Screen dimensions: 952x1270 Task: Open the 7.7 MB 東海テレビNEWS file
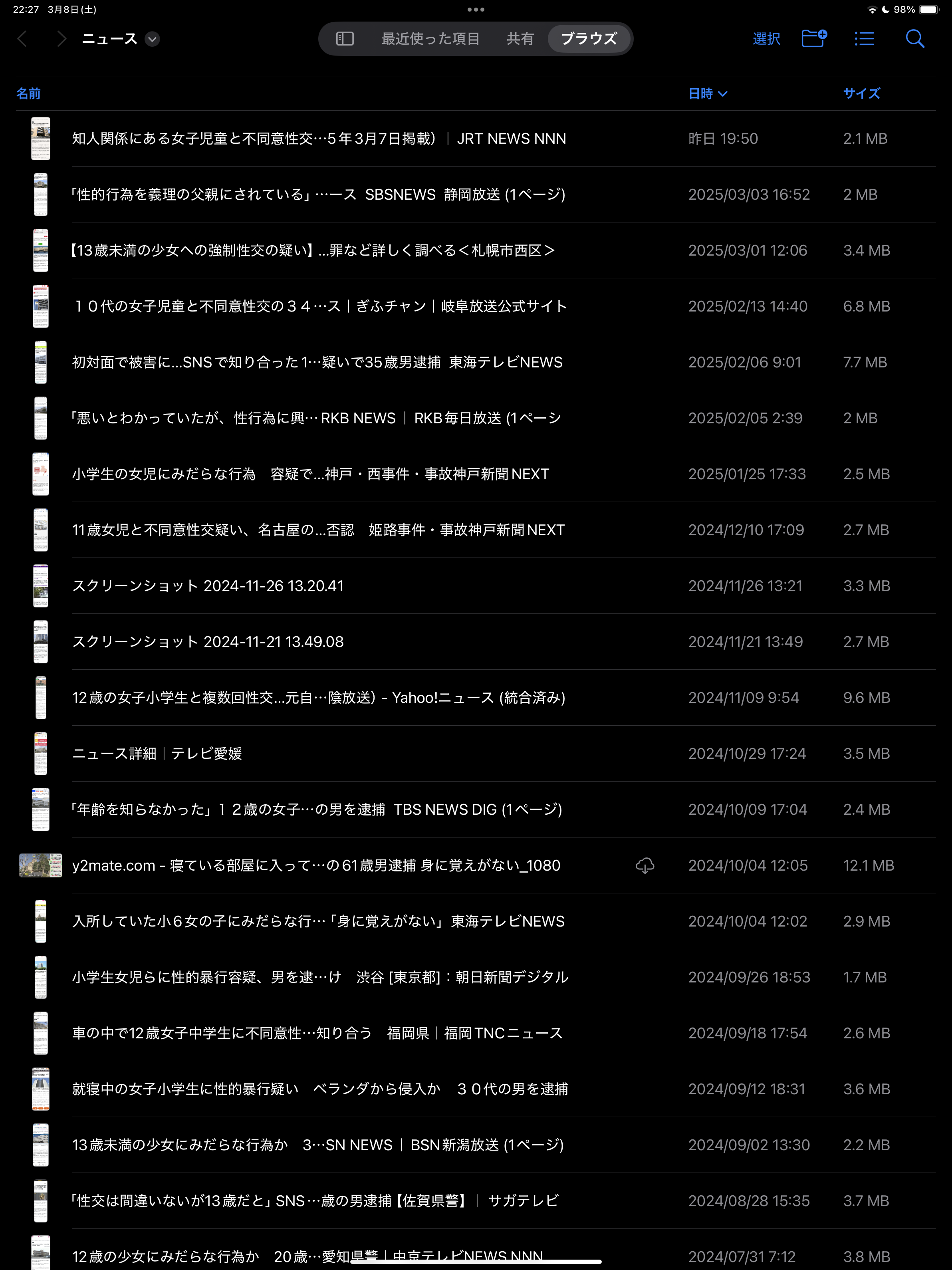[317, 362]
